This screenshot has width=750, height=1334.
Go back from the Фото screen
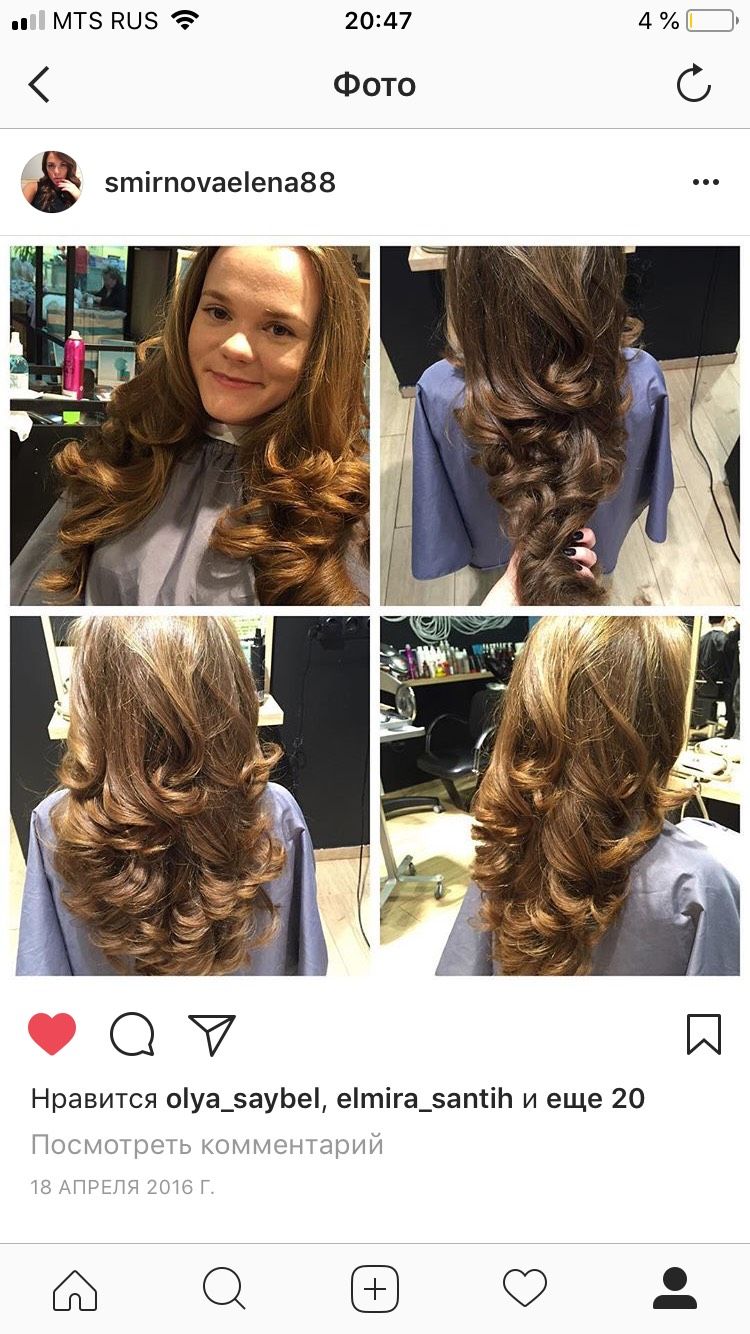click(x=39, y=85)
